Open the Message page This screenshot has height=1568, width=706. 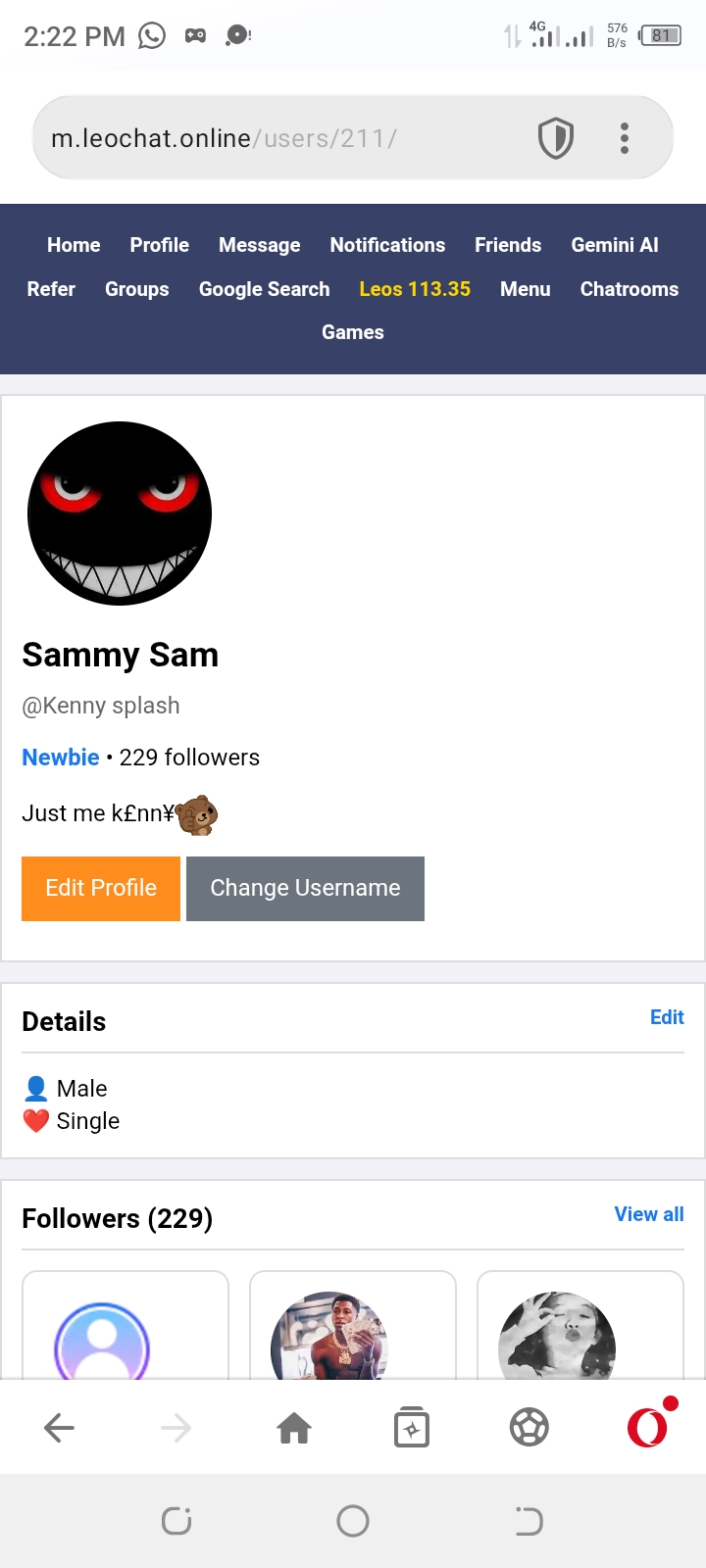tap(259, 245)
